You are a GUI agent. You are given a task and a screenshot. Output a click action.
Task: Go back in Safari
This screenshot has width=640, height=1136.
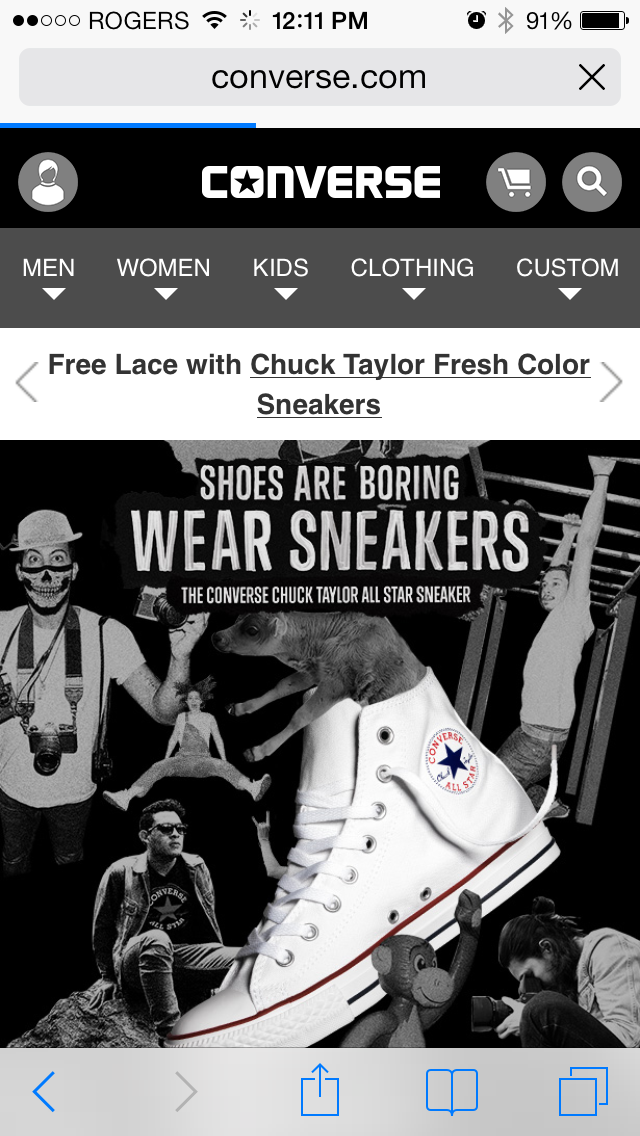(x=44, y=1091)
